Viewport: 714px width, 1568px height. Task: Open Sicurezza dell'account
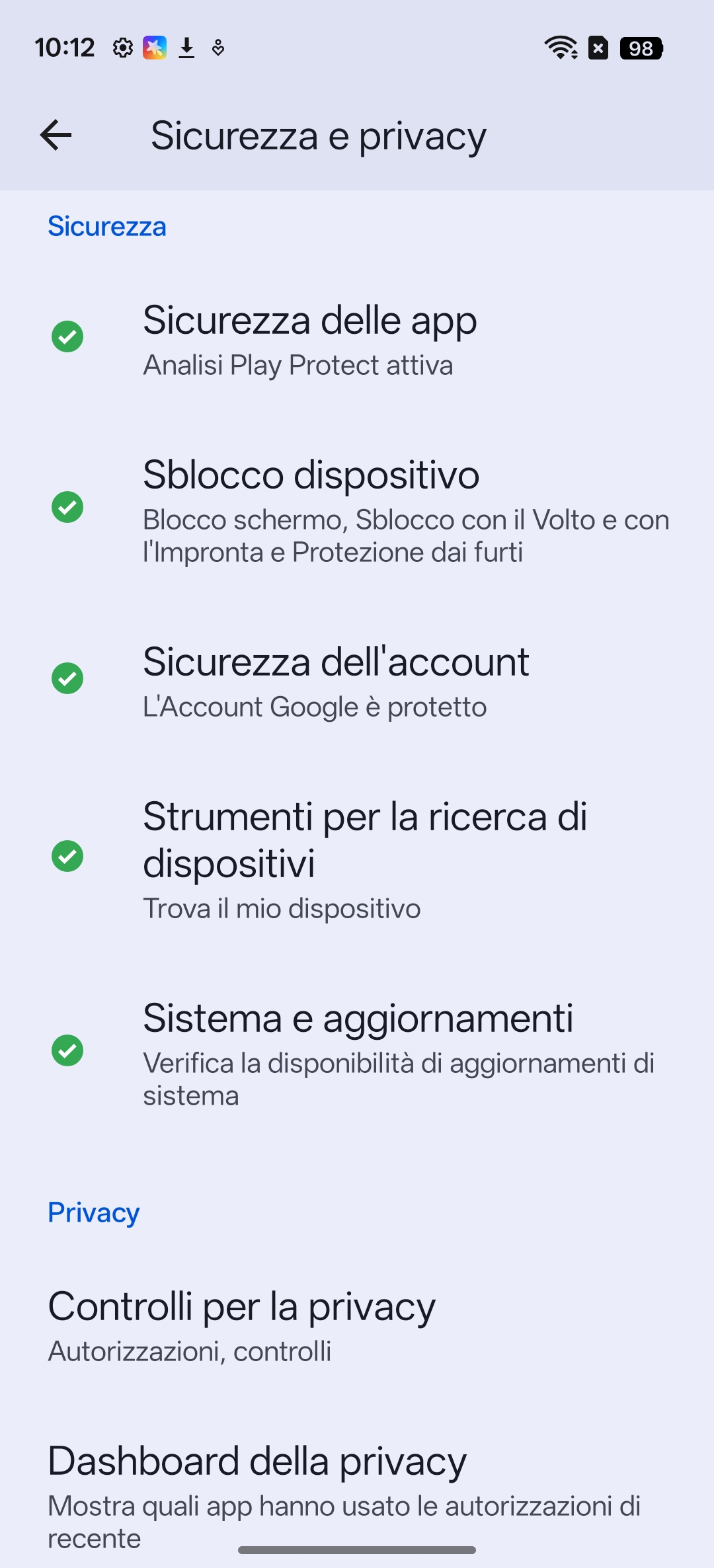[x=357, y=681]
